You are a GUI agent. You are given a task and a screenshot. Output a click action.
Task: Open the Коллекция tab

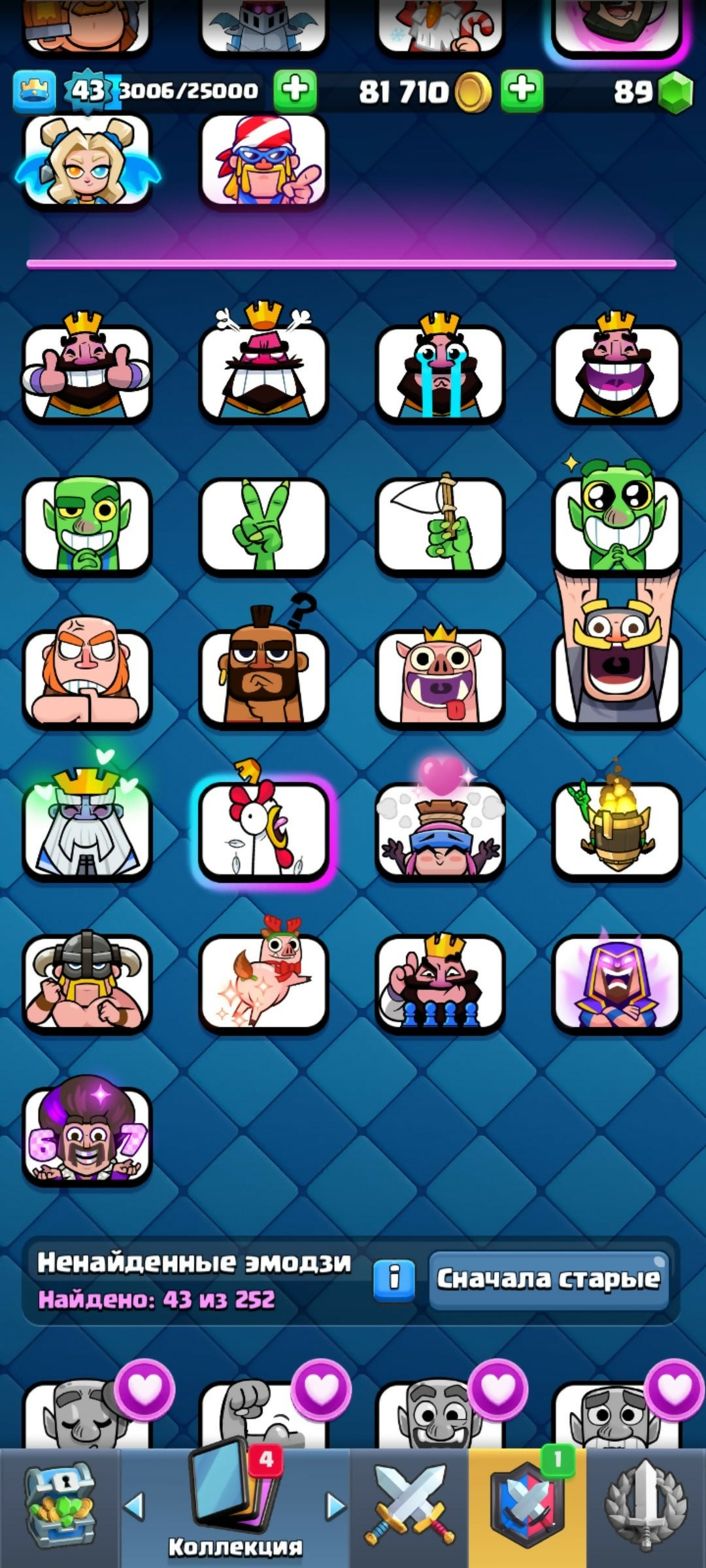click(x=235, y=1508)
